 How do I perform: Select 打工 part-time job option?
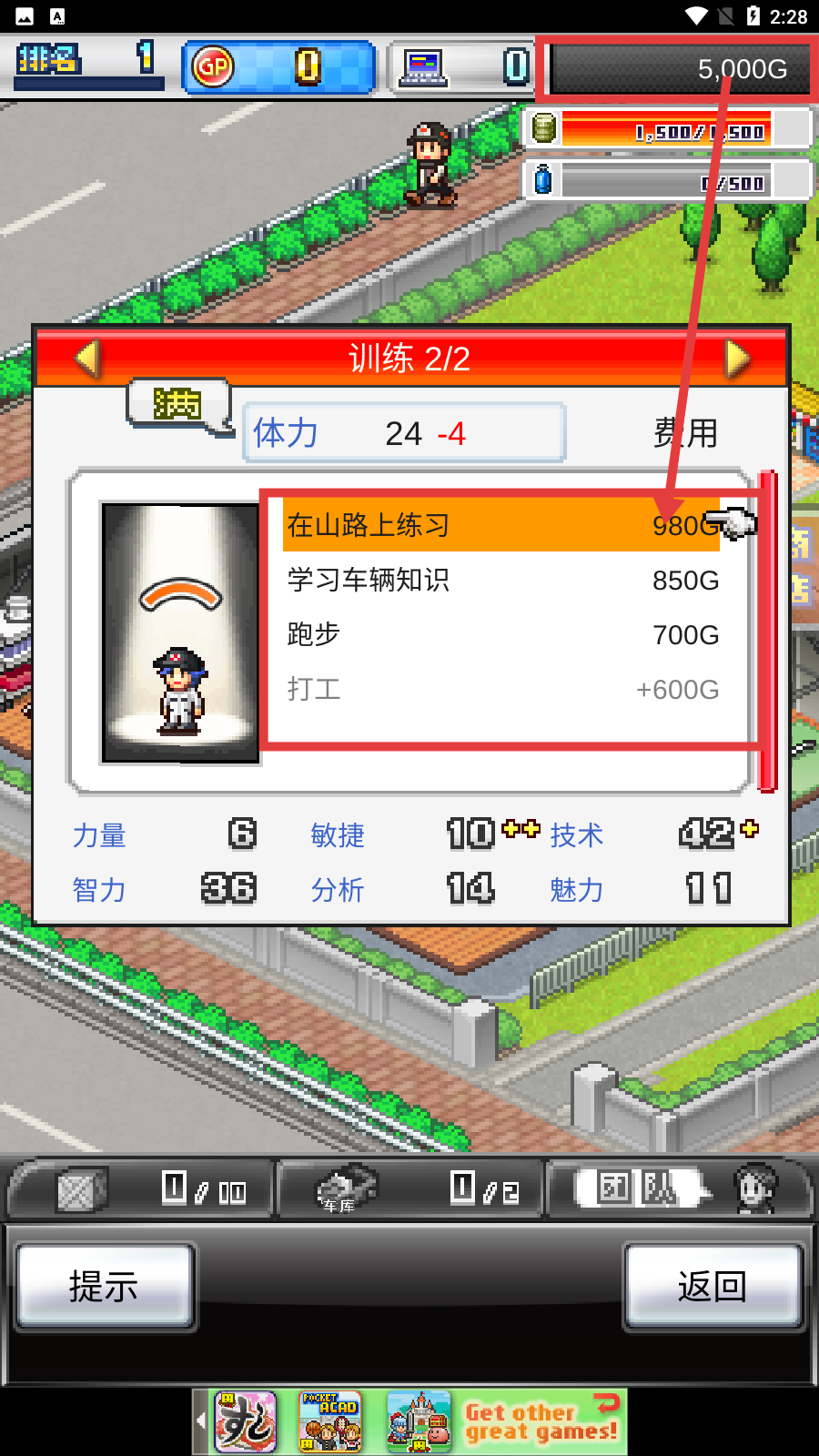point(500,689)
